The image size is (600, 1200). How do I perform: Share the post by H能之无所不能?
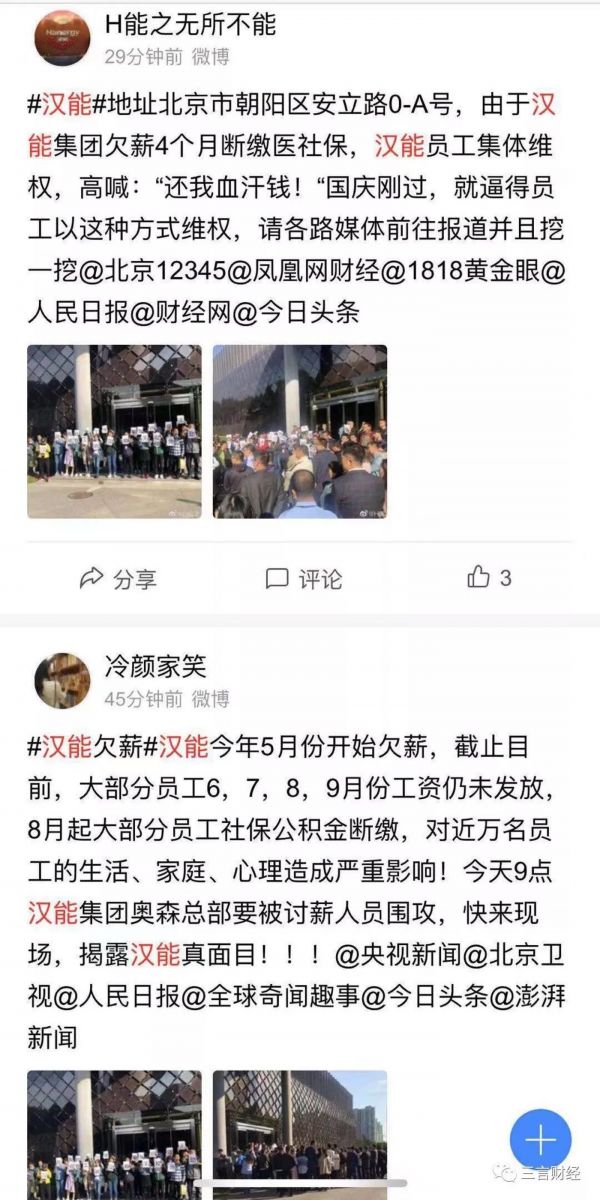tap(118, 578)
